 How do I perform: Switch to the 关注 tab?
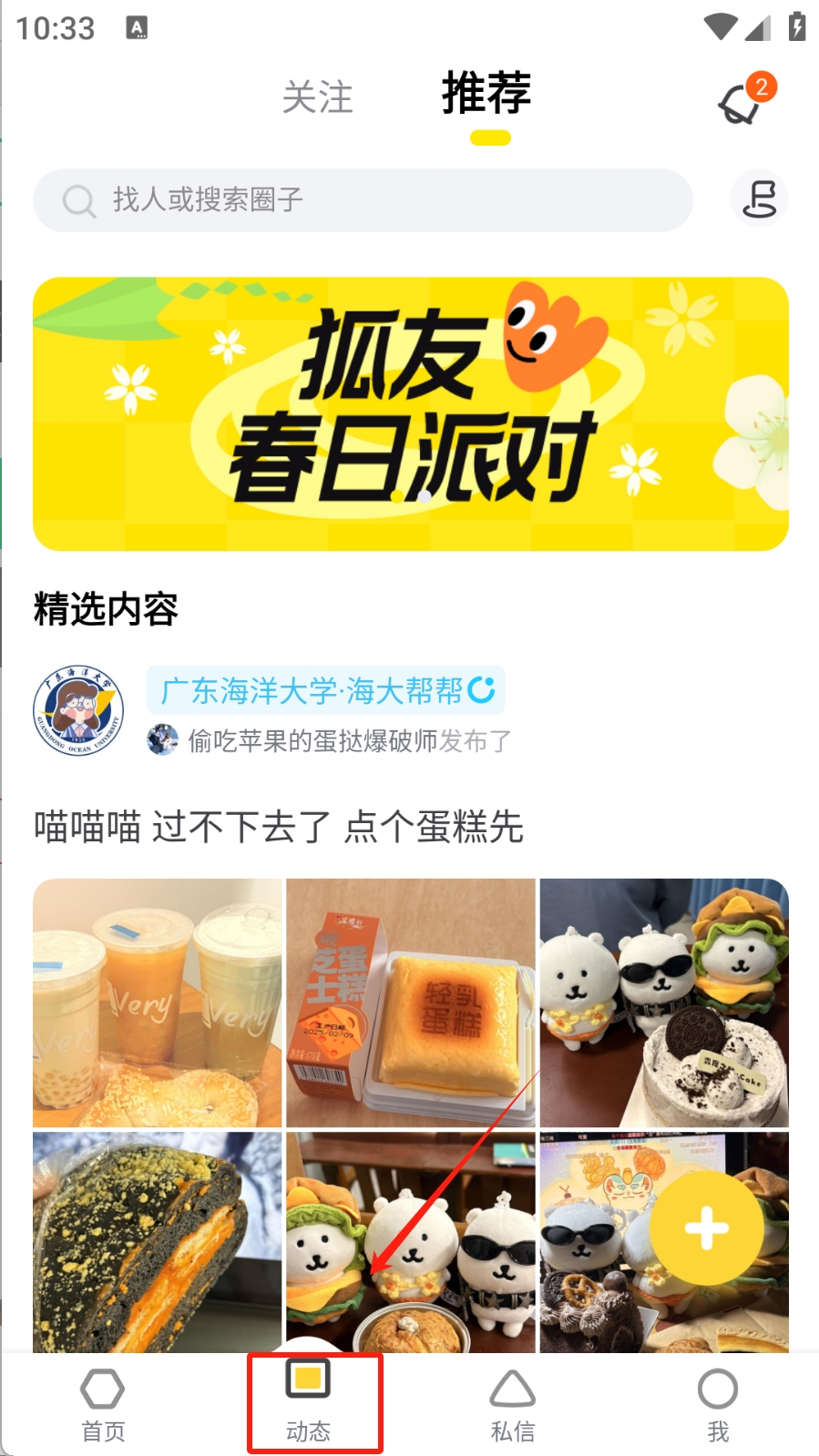pos(317,97)
